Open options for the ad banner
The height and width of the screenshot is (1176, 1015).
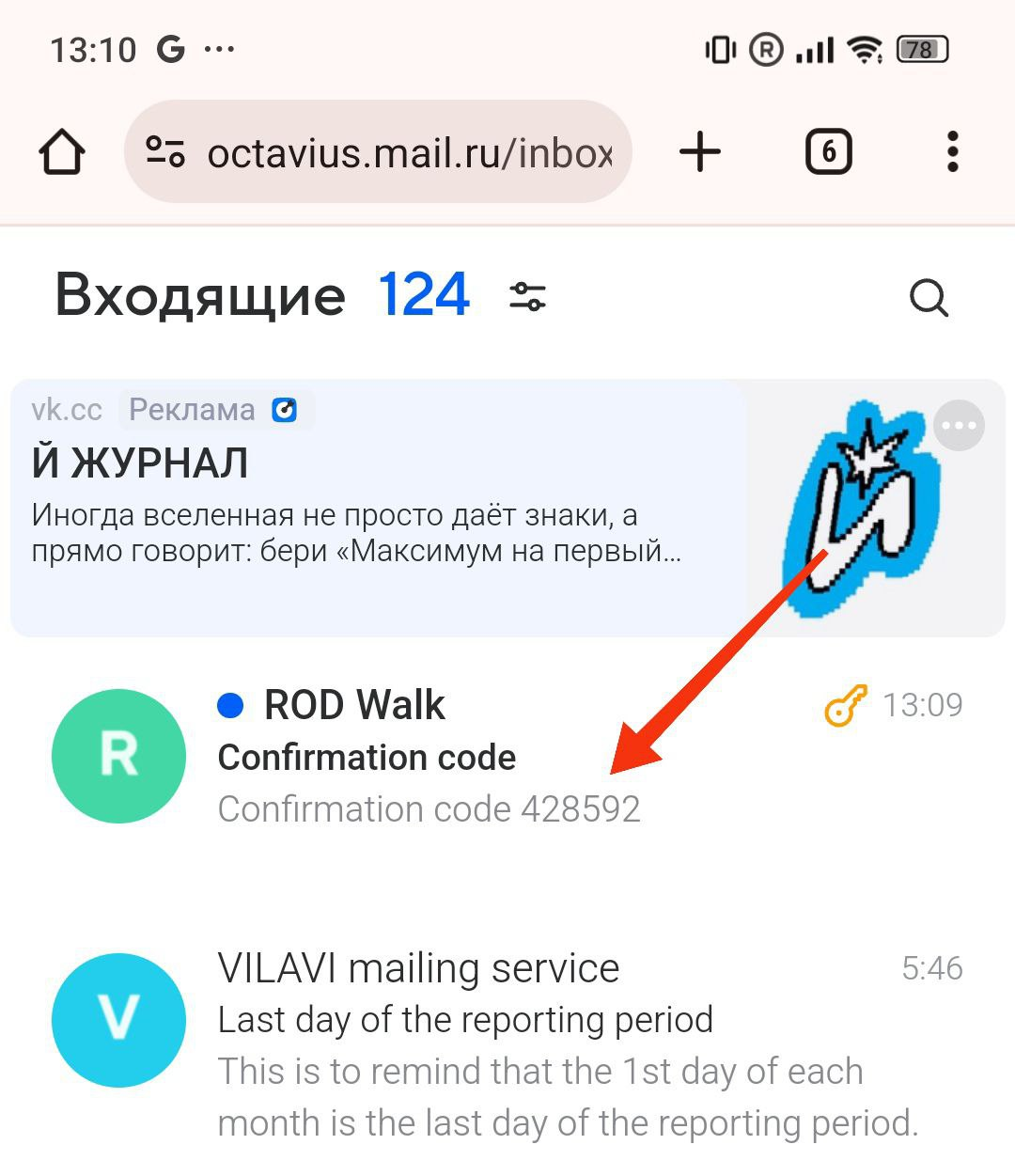tap(959, 426)
